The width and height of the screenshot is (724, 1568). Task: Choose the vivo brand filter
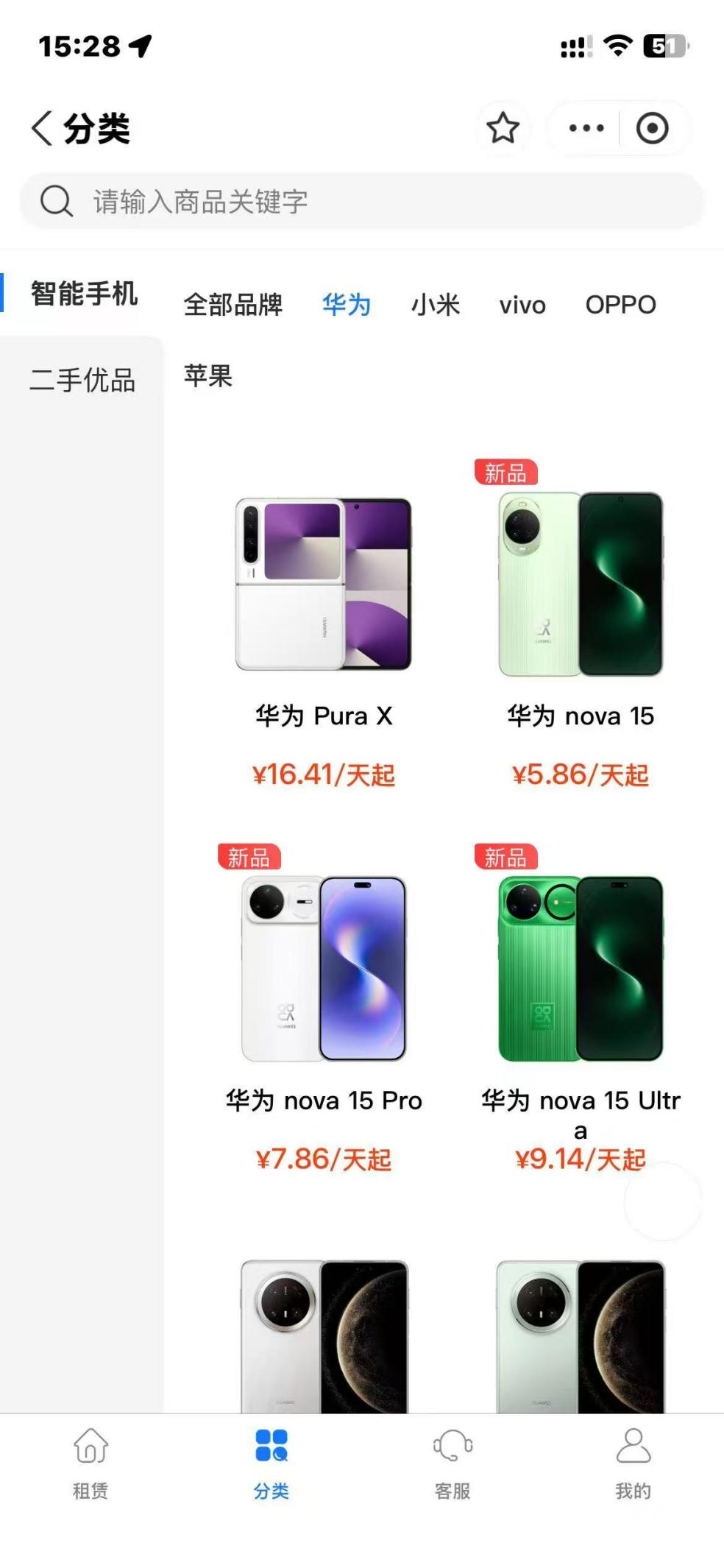[522, 304]
